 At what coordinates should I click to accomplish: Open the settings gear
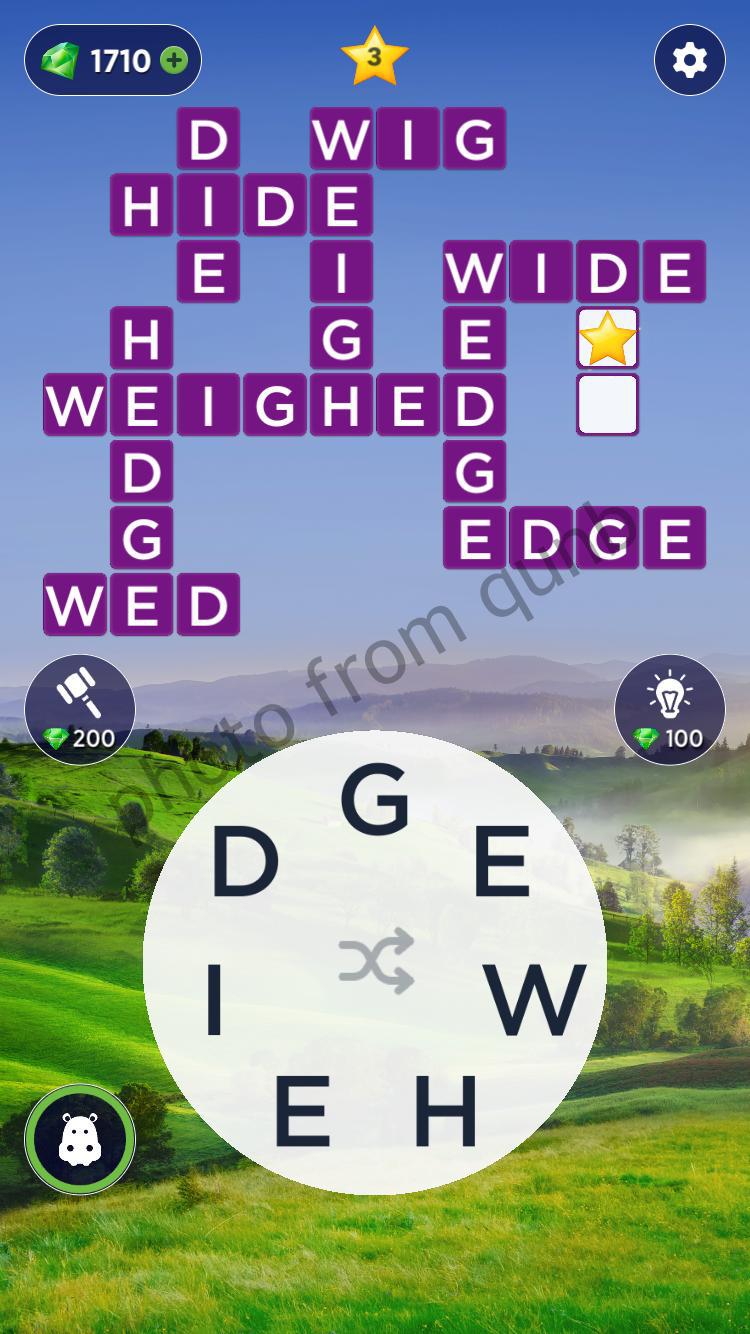pyautogui.click(x=689, y=61)
